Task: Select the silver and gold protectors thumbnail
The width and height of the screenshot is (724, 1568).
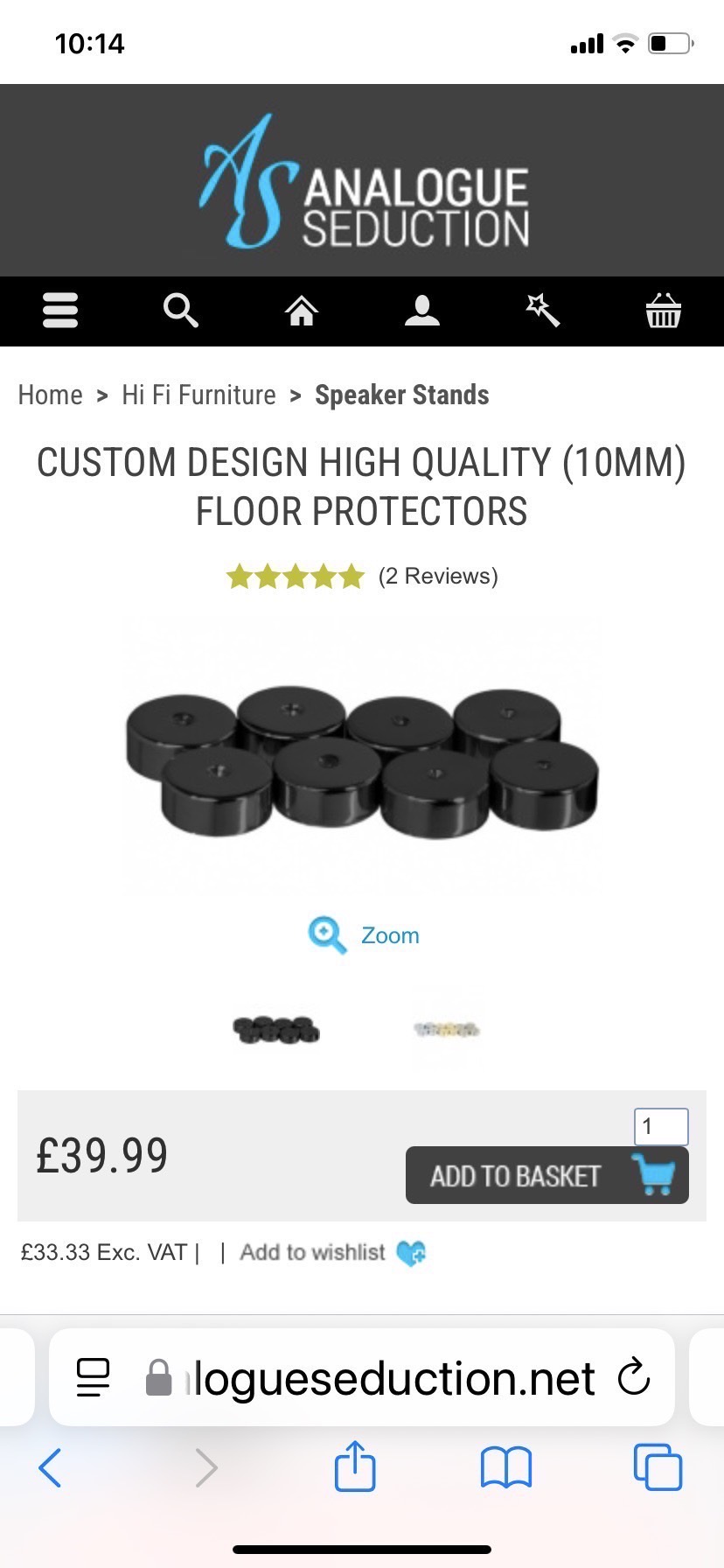Action: [x=446, y=1029]
